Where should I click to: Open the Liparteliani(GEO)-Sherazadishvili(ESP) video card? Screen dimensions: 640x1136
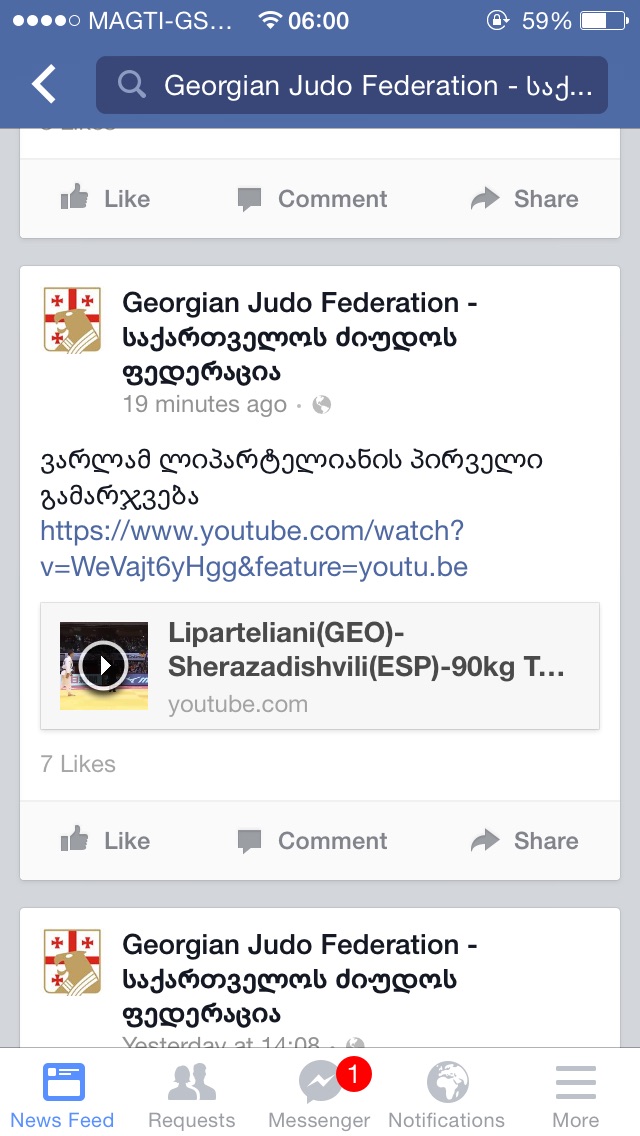pyautogui.click(x=320, y=666)
